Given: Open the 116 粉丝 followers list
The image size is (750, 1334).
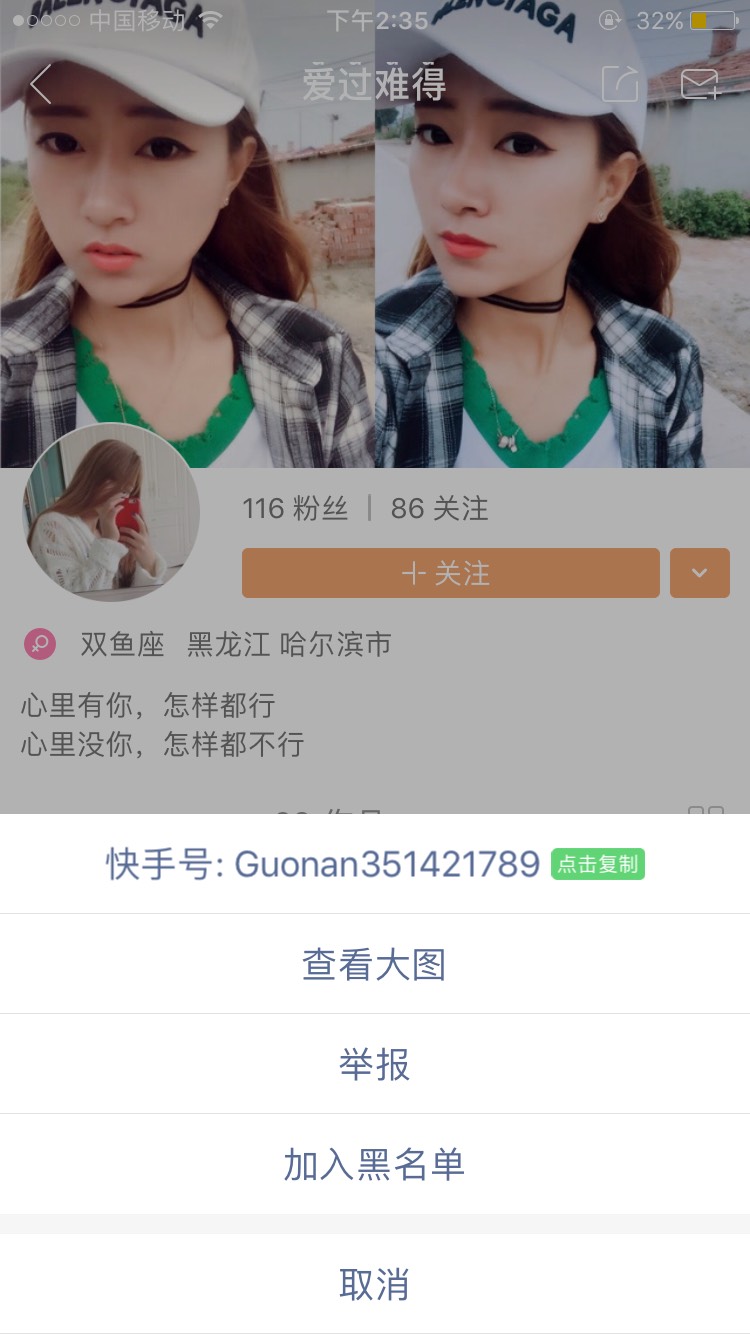Looking at the screenshot, I should pos(297,509).
